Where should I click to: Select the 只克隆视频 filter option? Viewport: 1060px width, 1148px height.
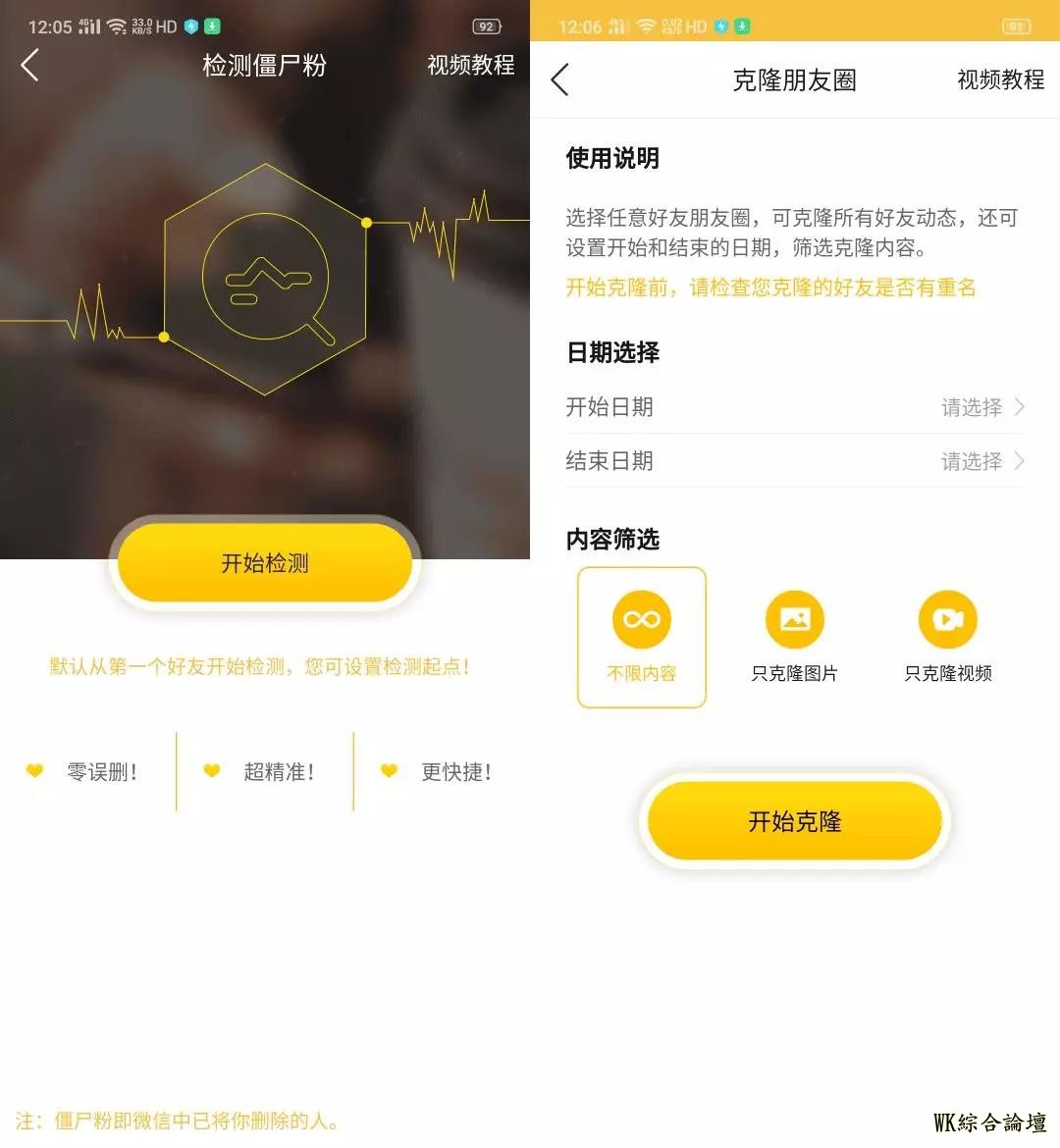[x=947, y=637]
